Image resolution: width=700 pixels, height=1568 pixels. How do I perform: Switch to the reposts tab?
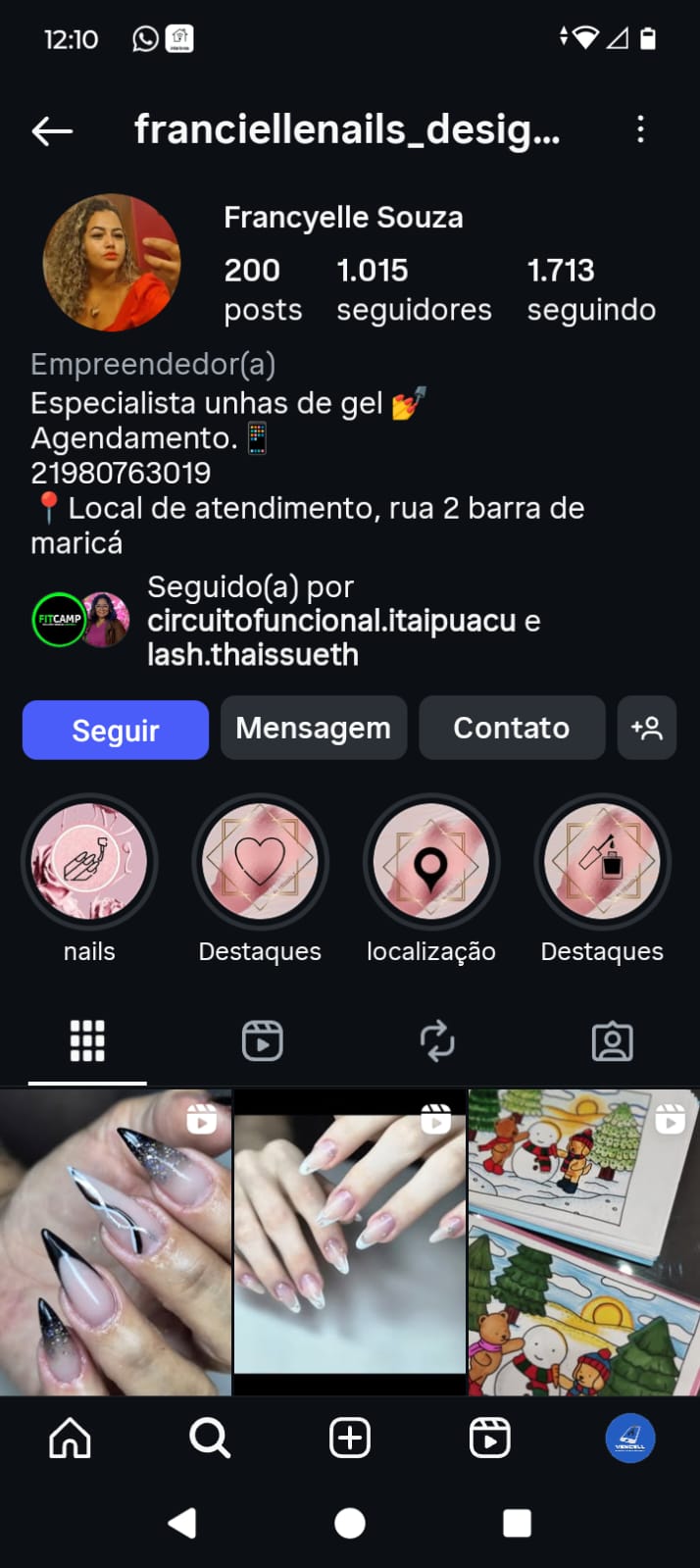click(437, 1040)
